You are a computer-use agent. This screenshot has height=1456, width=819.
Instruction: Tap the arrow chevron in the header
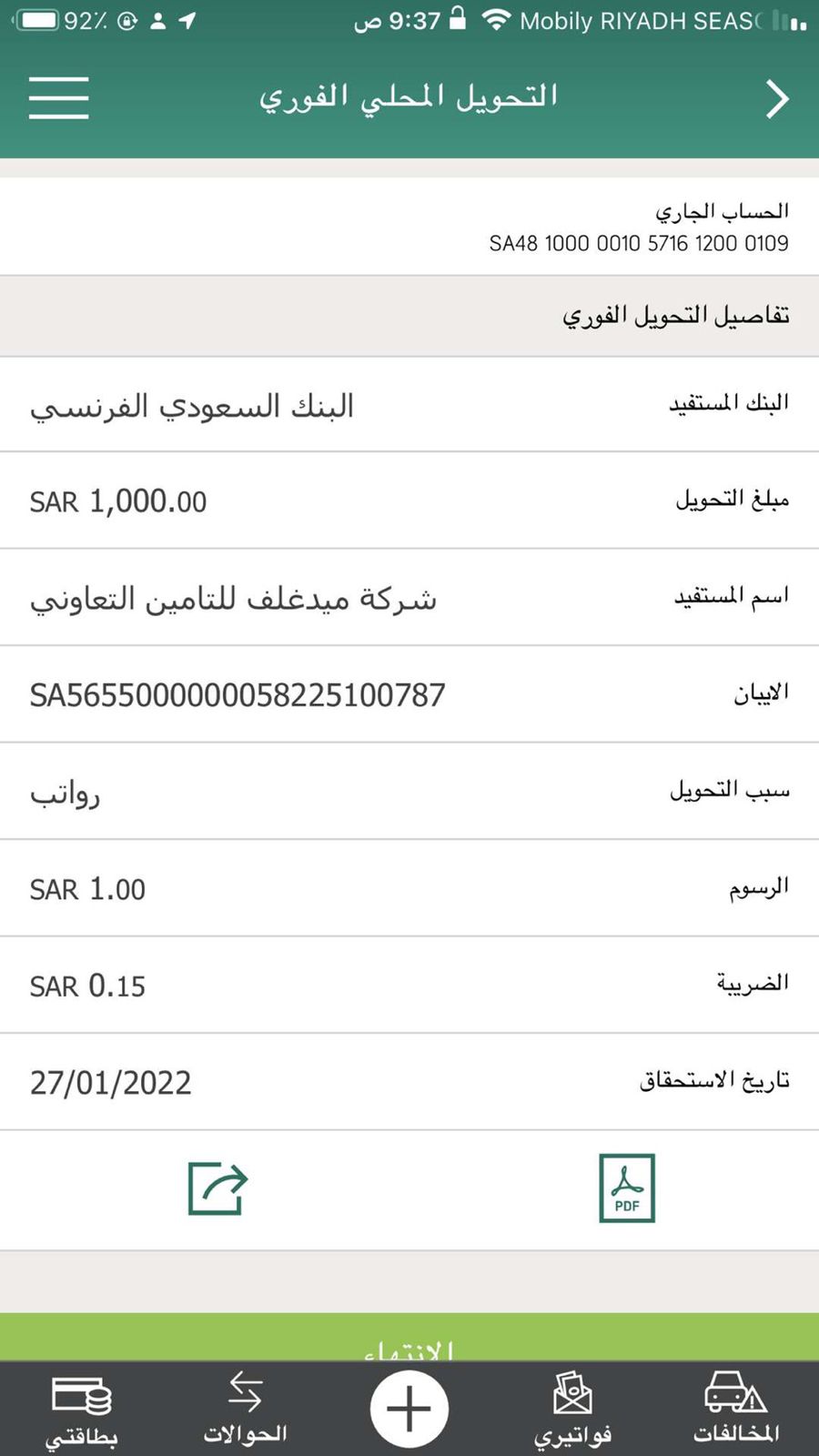(x=776, y=99)
